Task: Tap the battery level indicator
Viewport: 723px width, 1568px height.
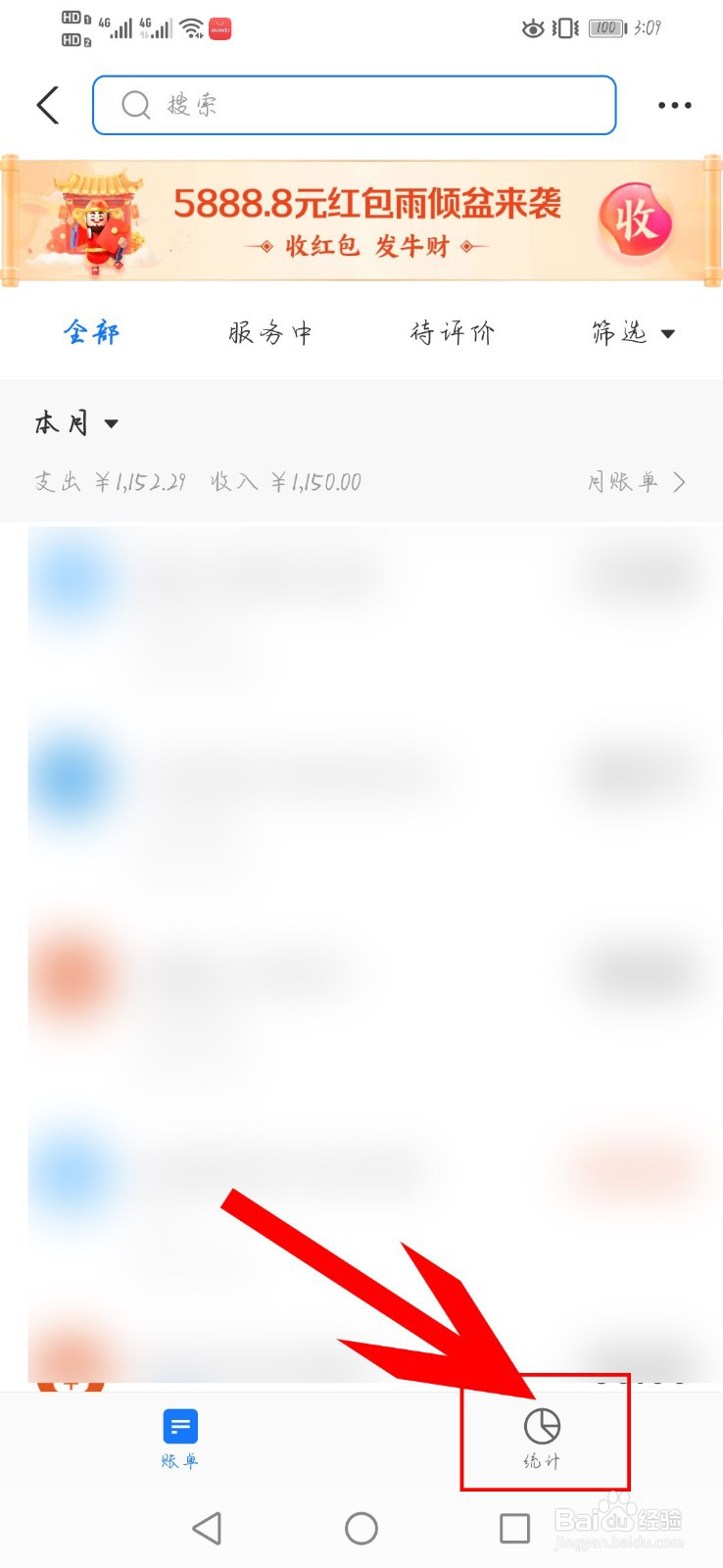Action: (x=605, y=29)
